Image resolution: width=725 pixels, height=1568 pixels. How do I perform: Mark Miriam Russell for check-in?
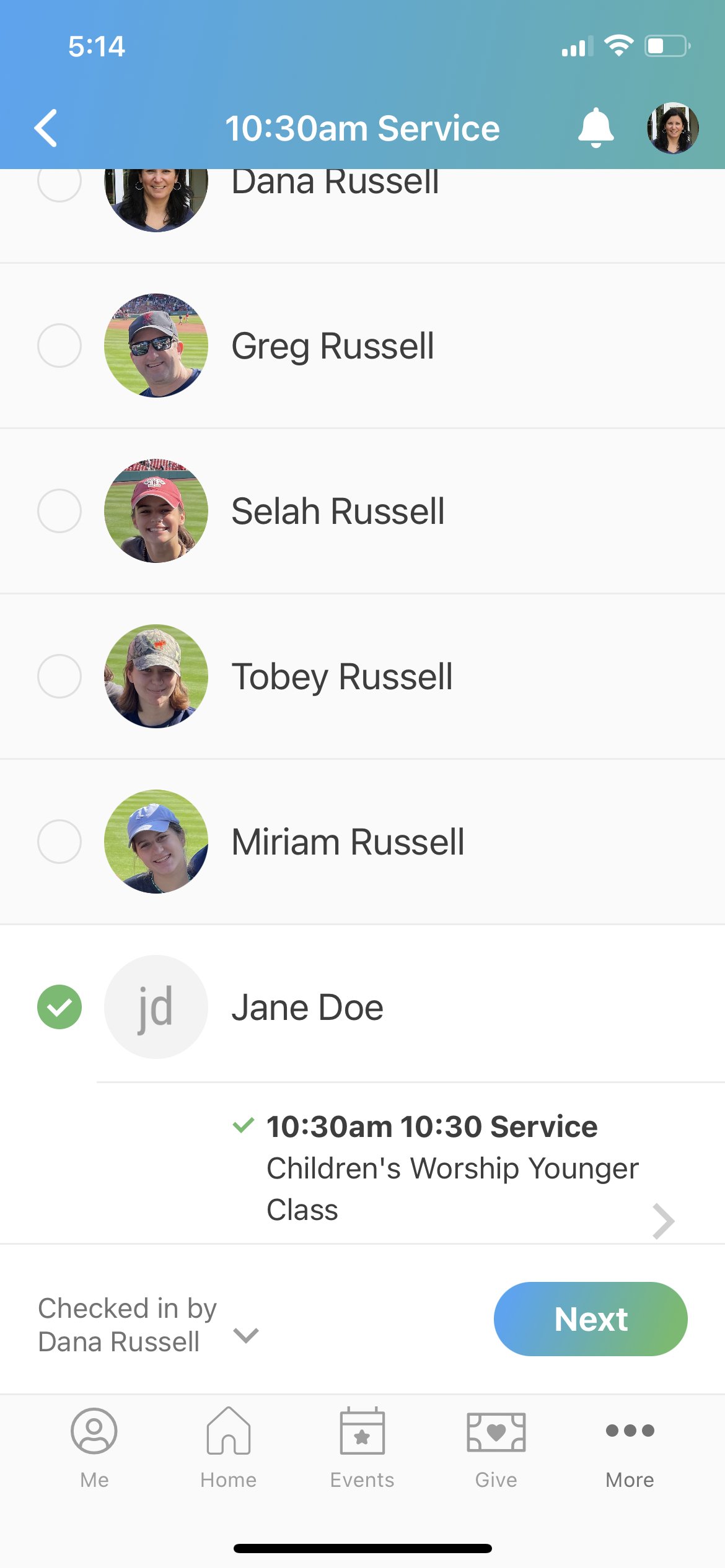pyautogui.click(x=59, y=842)
